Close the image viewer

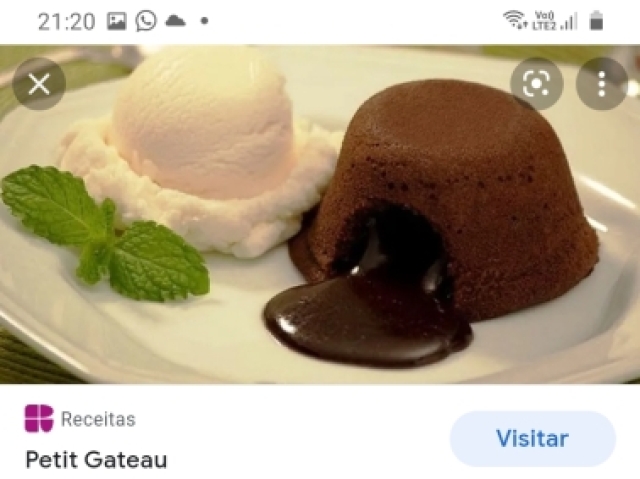click(x=39, y=84)
